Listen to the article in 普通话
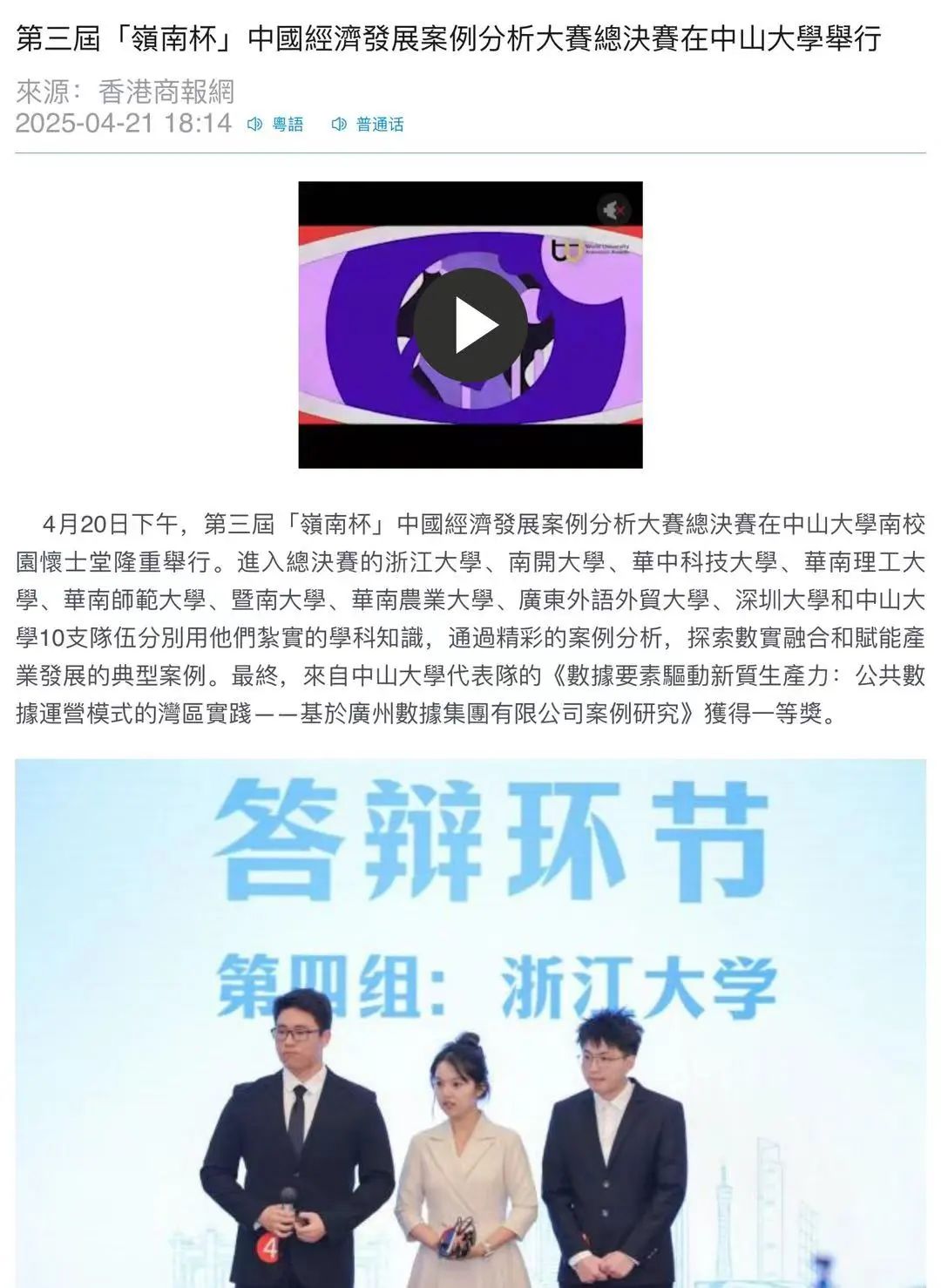Screen dimensions: 941x1288 (368, 125)
